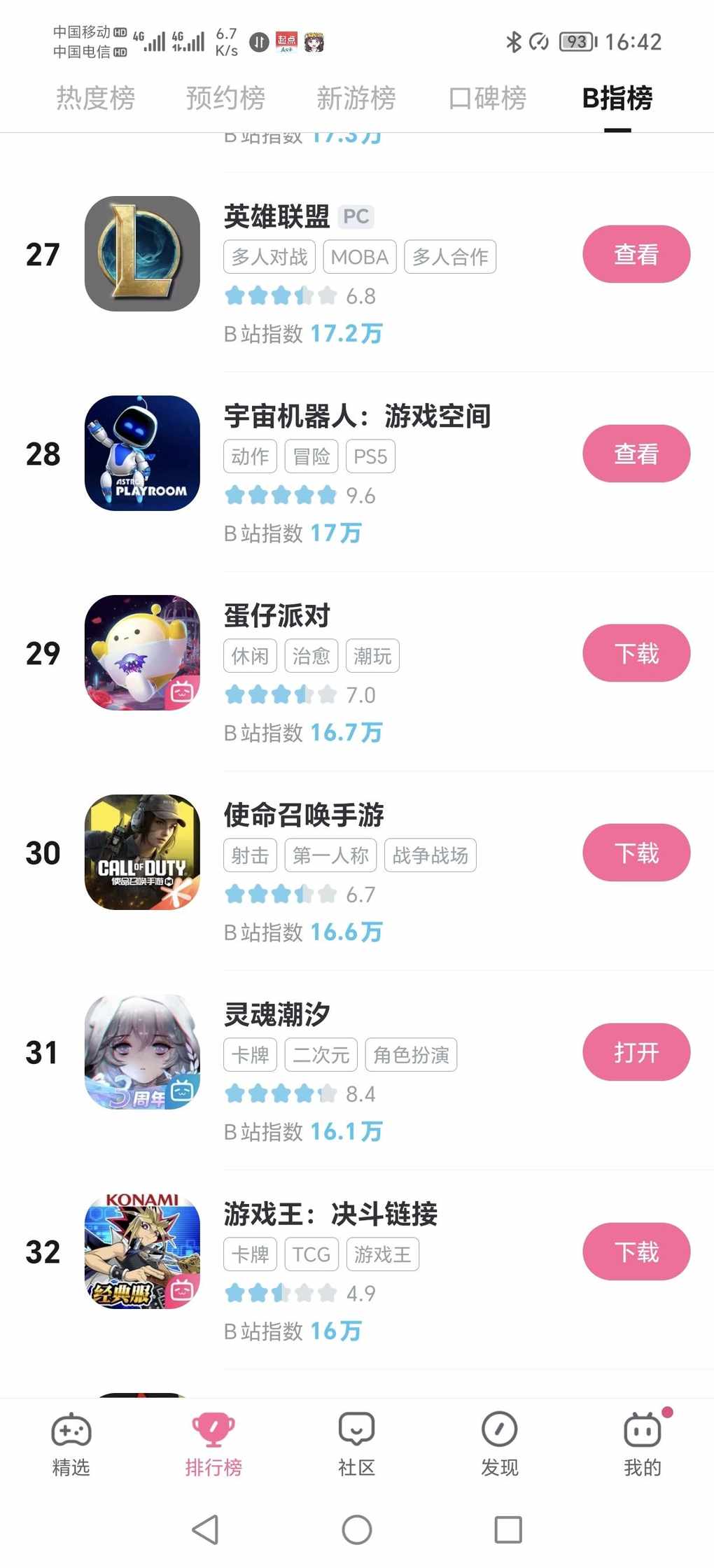Switch to the 新游榜 tab

(x=356, y=98)
